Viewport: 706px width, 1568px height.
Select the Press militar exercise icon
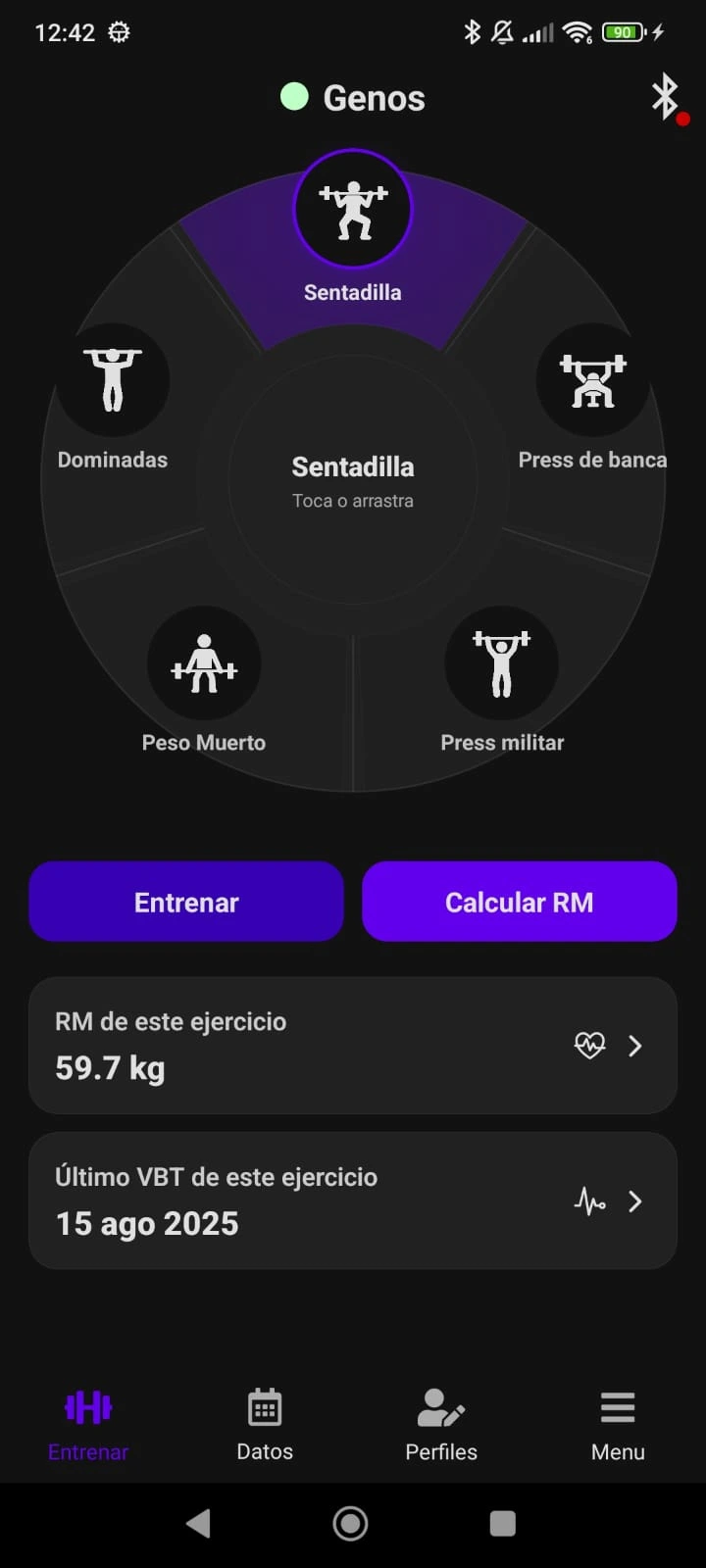pyautogui.click(x=501, y=662)
